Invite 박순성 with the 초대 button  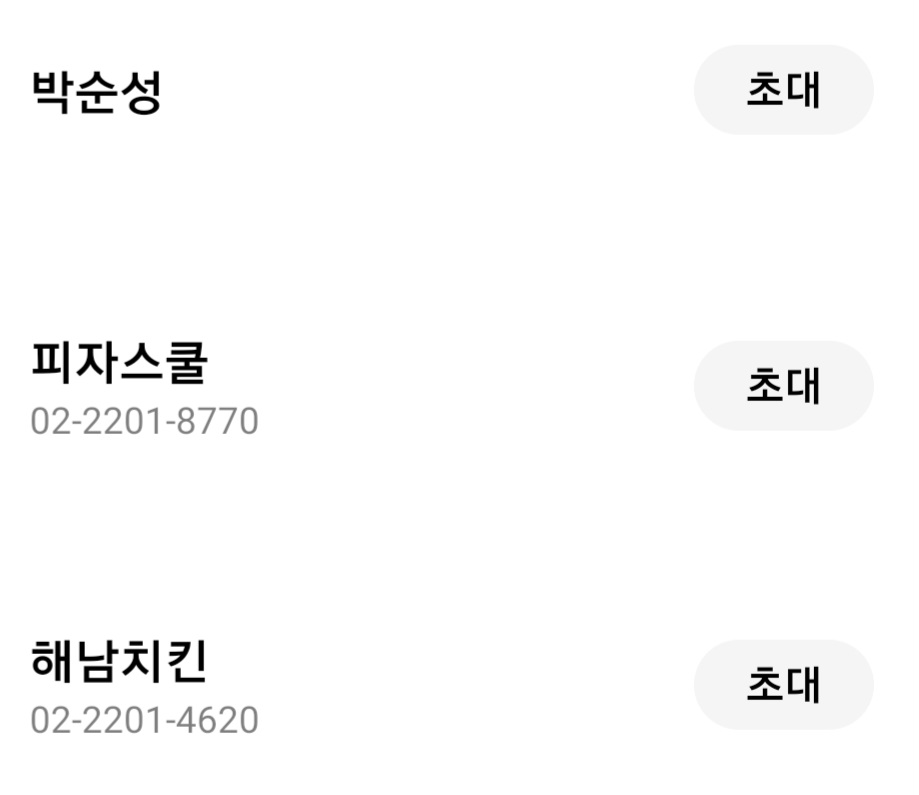783,90
